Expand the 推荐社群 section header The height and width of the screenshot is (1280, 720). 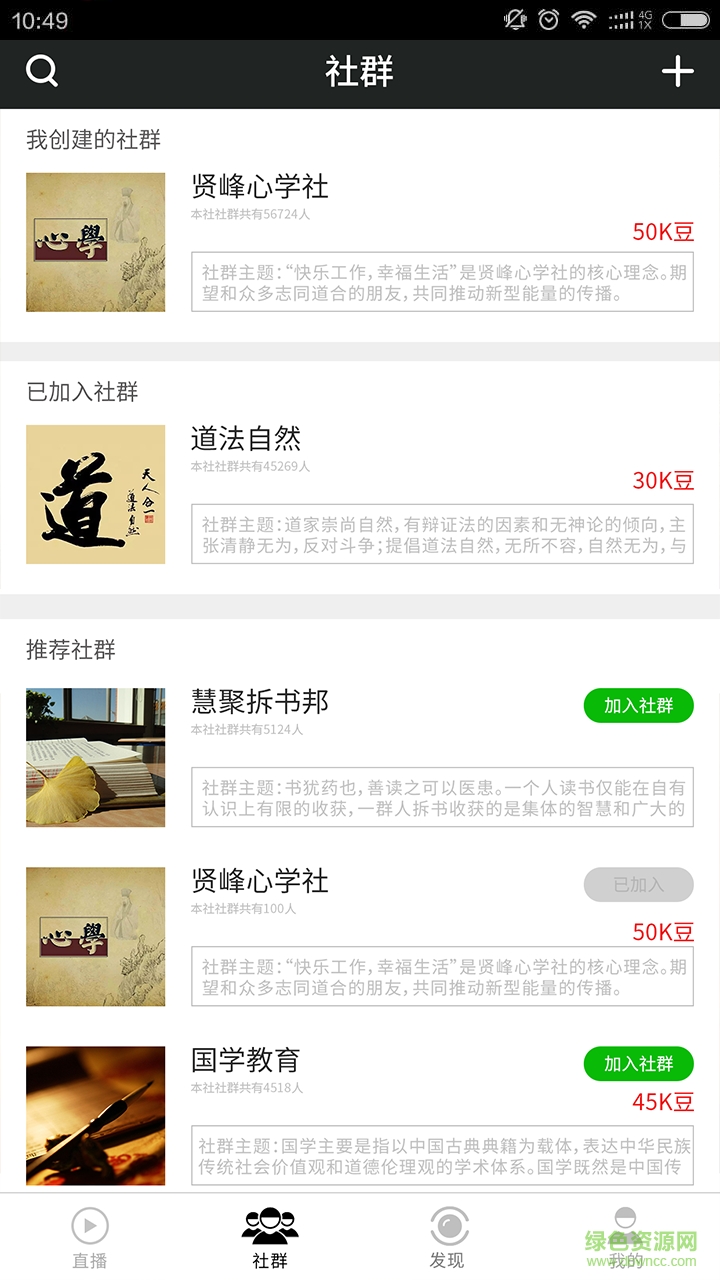(72, 649)
